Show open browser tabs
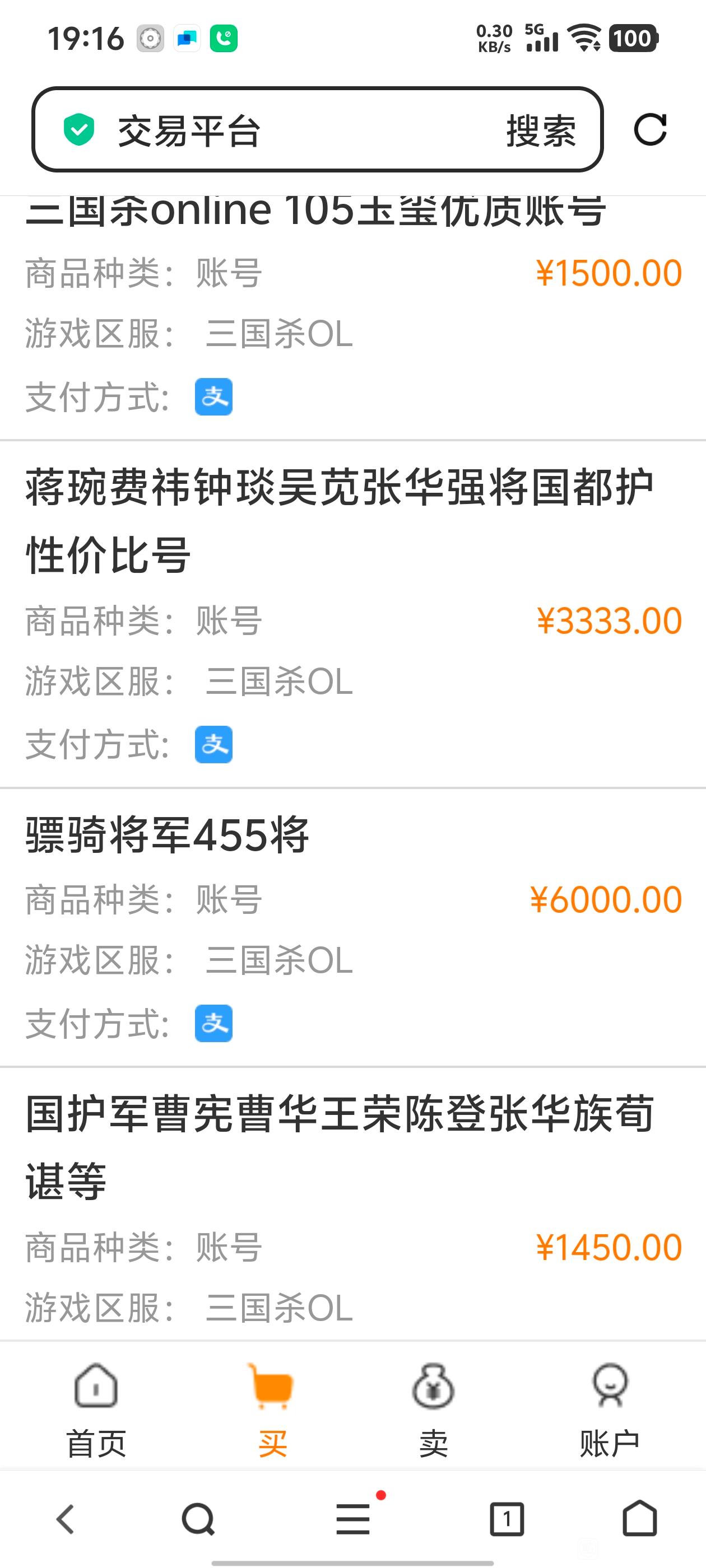The width and height of the screenshot is (706, 1568). [507, 1520]
